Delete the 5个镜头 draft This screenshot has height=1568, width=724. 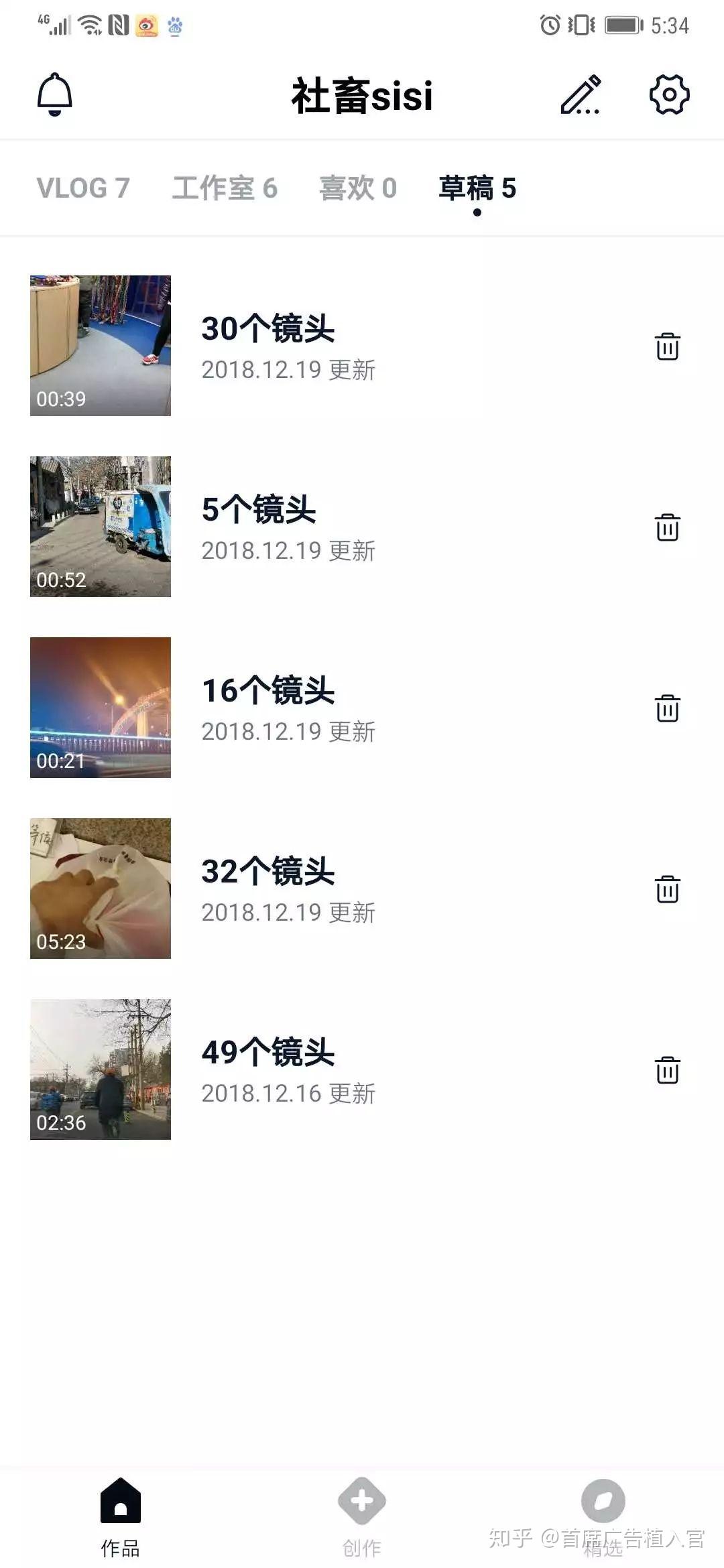coord(668,529)
